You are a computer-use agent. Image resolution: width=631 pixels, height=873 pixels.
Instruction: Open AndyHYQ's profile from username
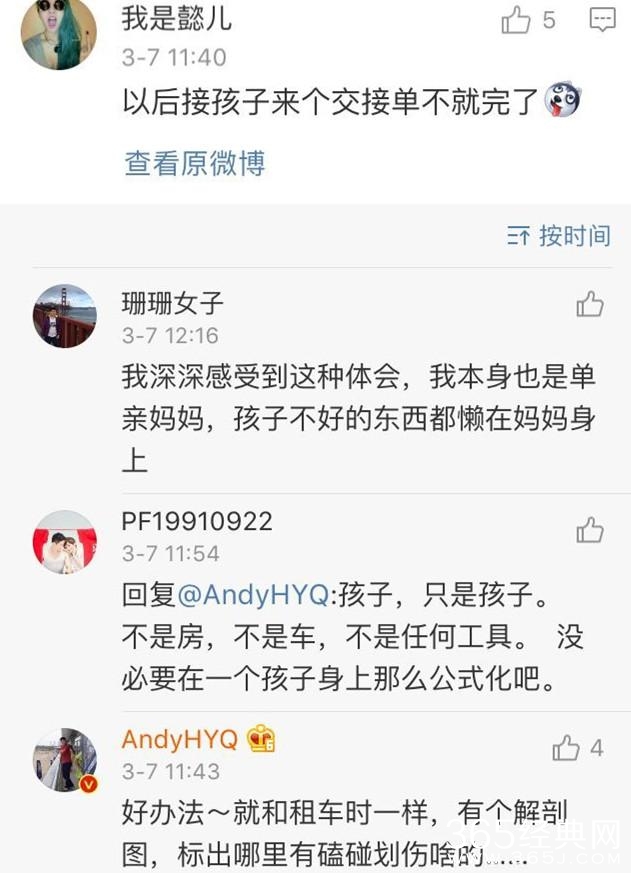(180, 740)
